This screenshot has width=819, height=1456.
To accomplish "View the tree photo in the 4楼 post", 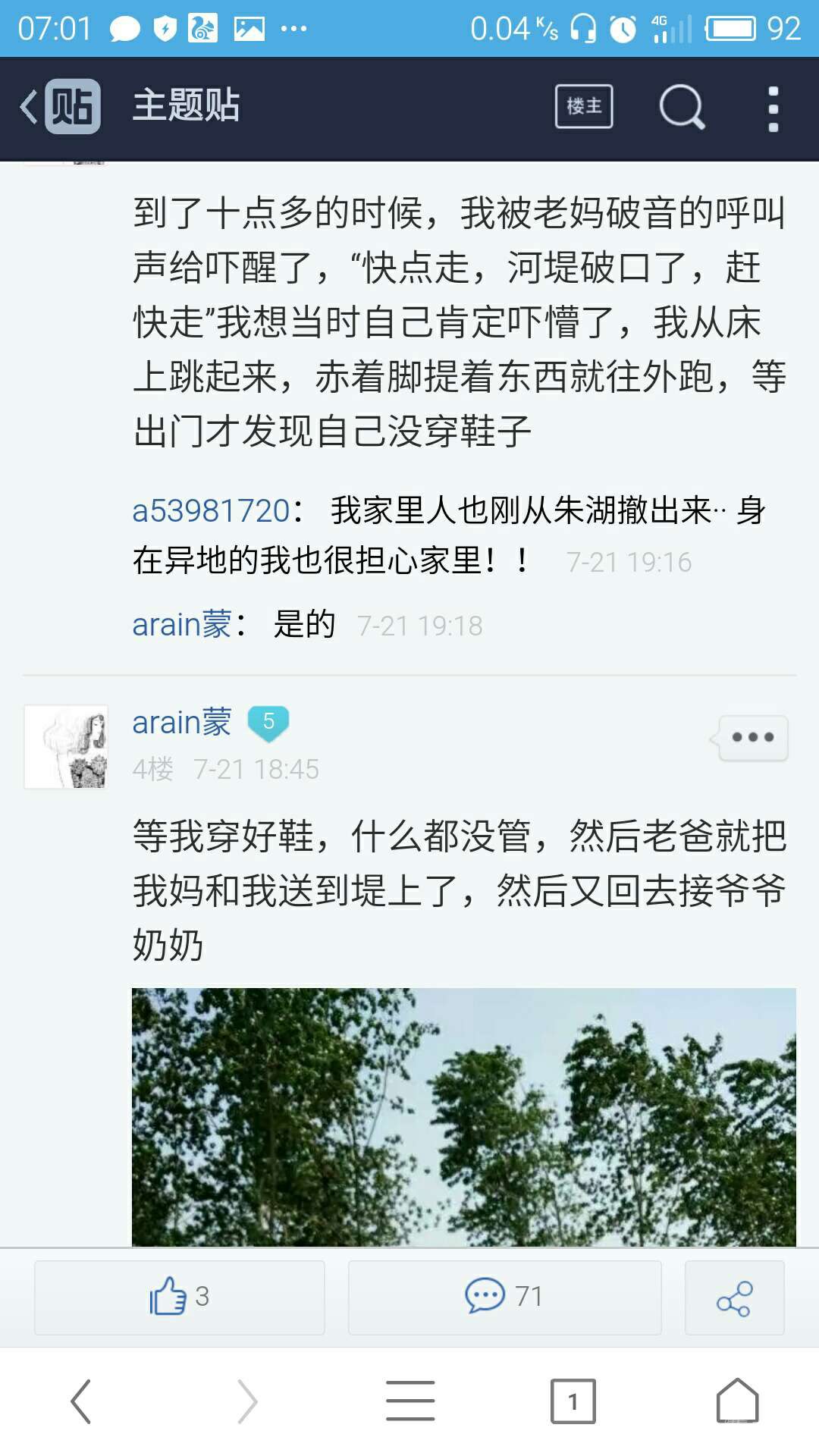I will pyautogui.click(x=463, y=1116).
